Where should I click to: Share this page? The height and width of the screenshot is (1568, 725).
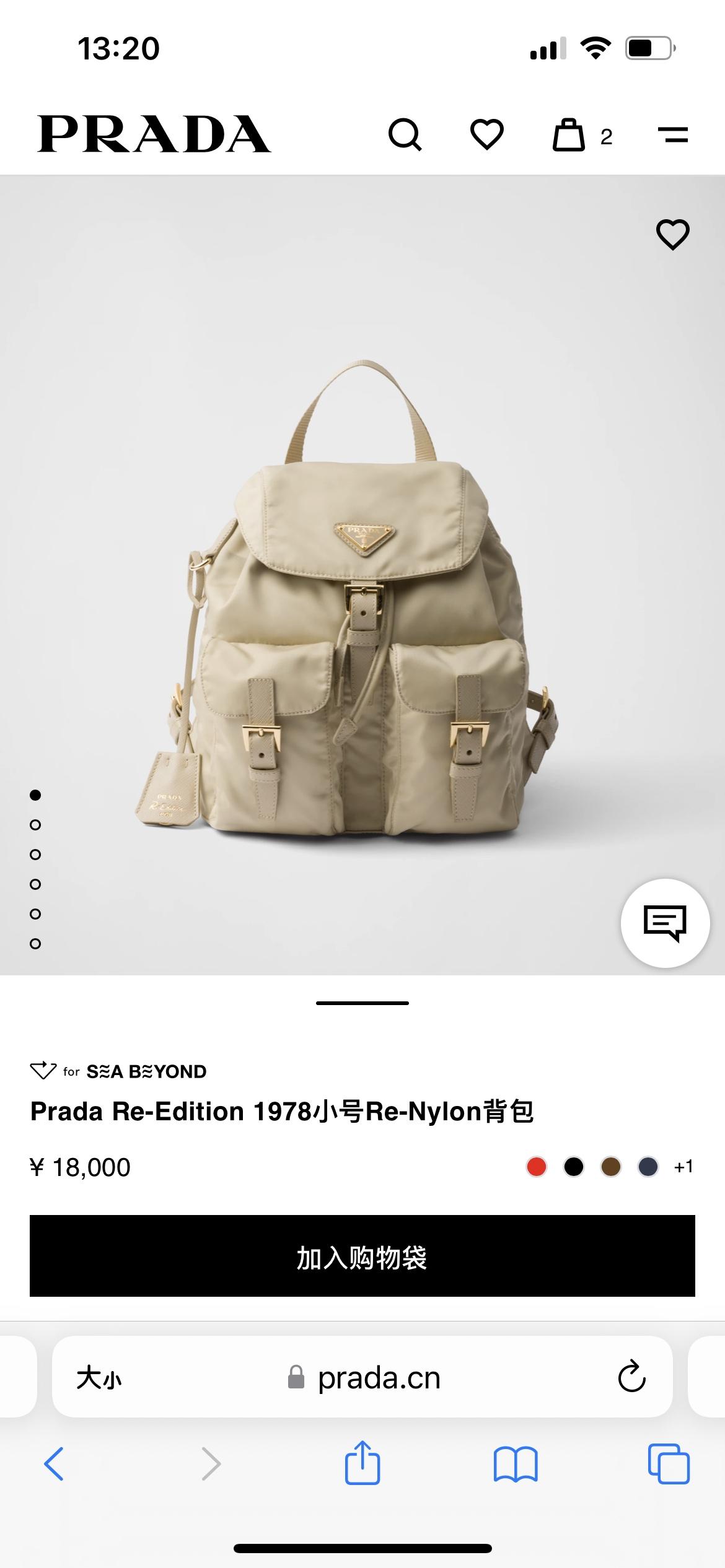coord(362,1463)
